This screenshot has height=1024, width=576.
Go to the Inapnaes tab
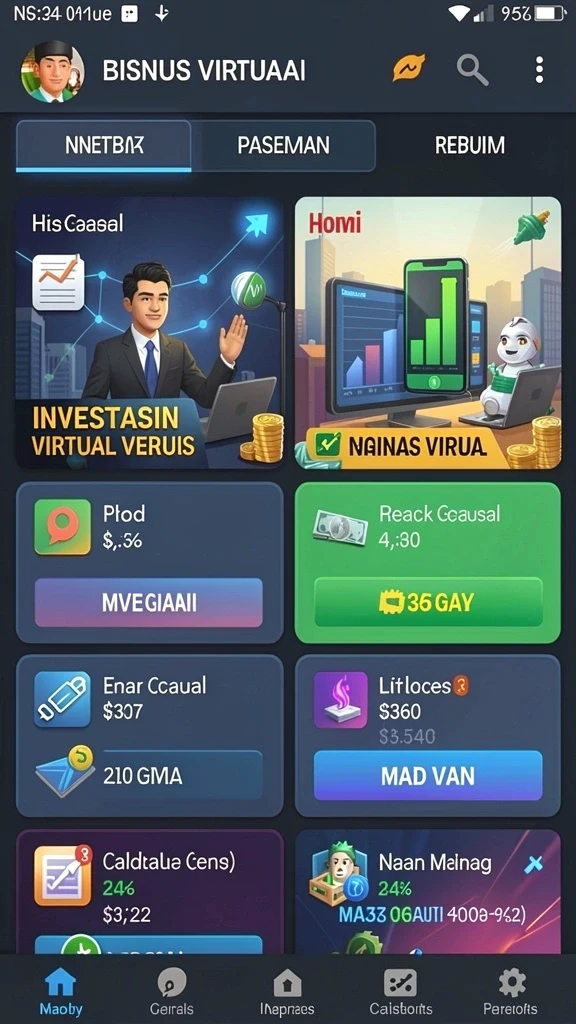(287, 991)
